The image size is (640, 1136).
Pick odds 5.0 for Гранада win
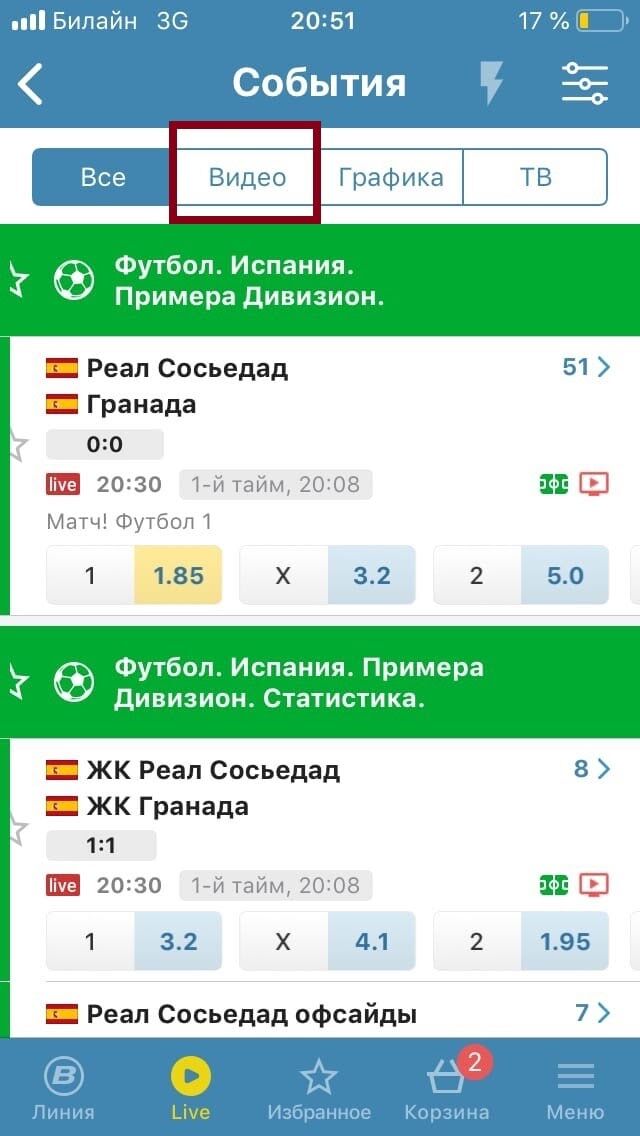564,575
